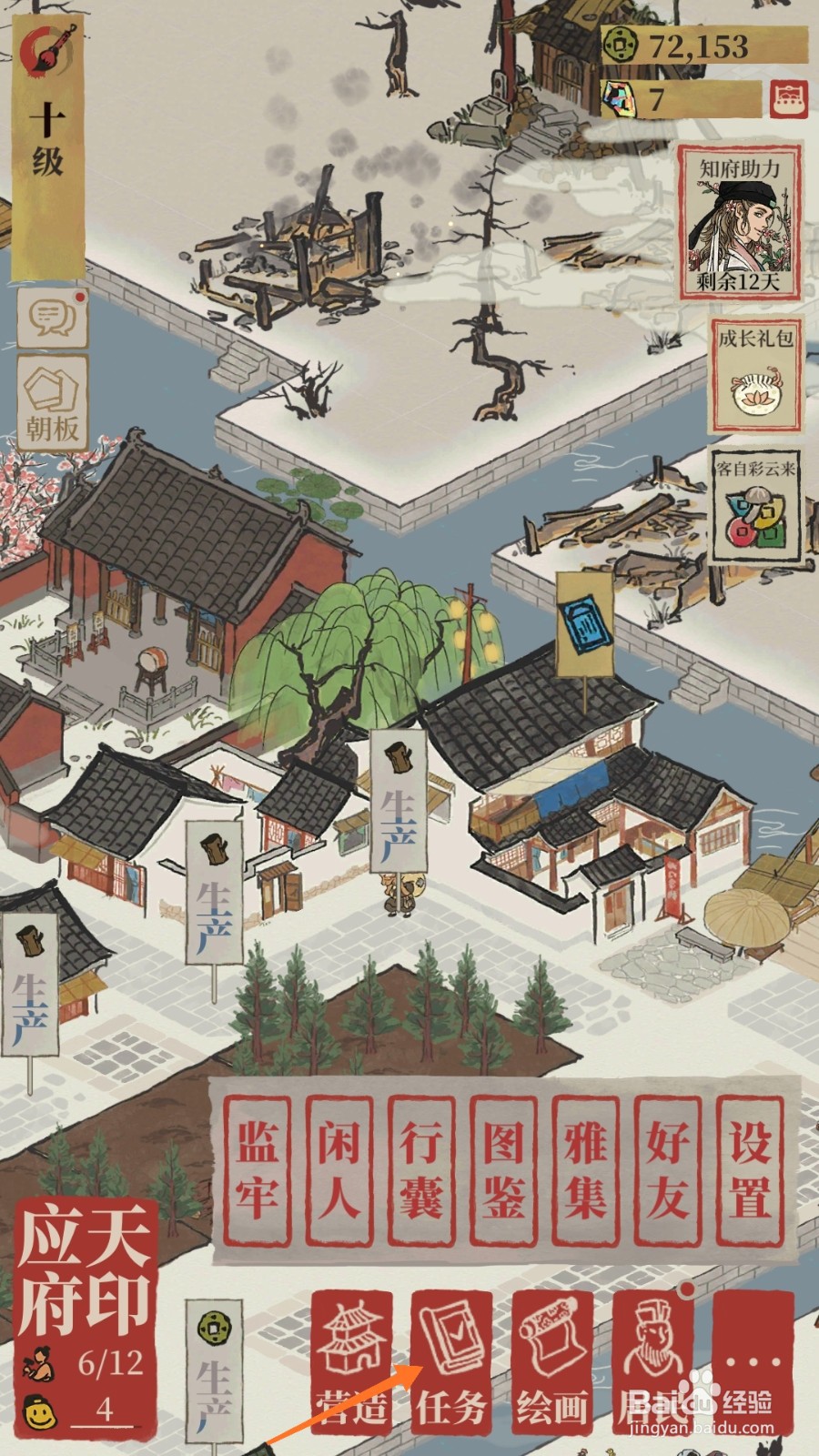
Task: Open the 营造 (construction) menu
Action: 353,1365
